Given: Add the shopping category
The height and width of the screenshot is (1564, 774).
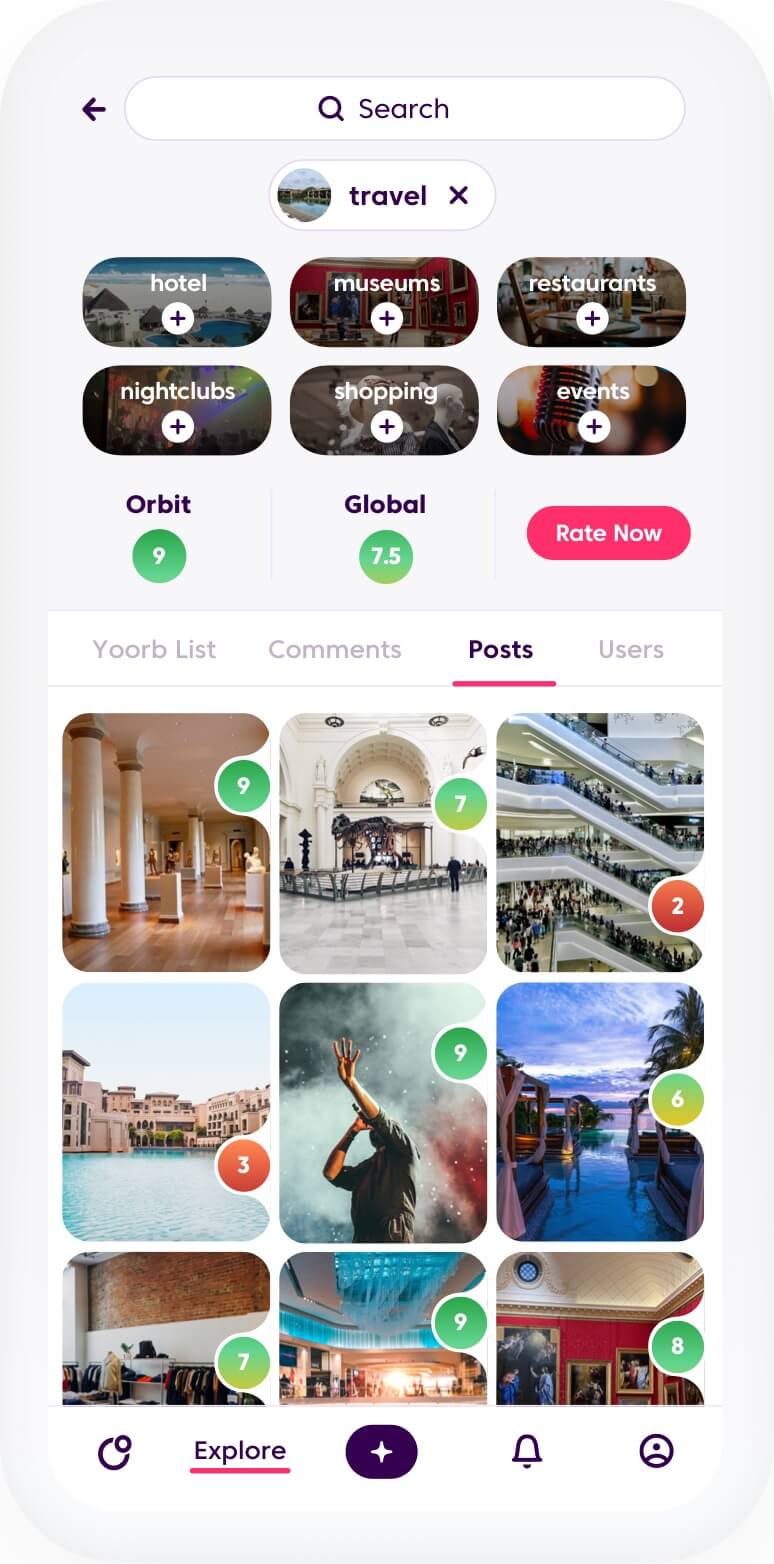Looking at the screenshot, I should coord(386,427).
